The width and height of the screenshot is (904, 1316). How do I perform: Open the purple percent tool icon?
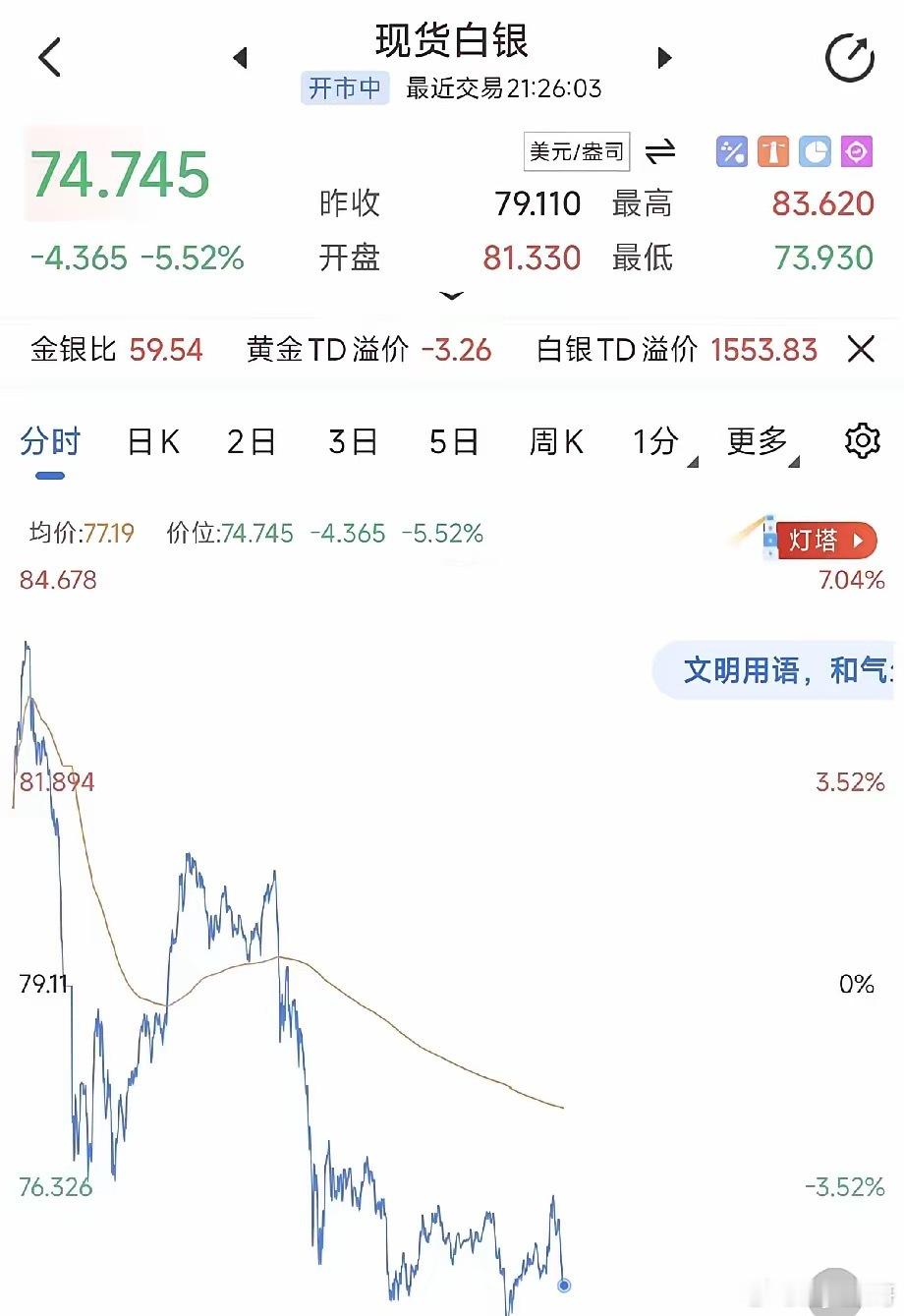732,151
